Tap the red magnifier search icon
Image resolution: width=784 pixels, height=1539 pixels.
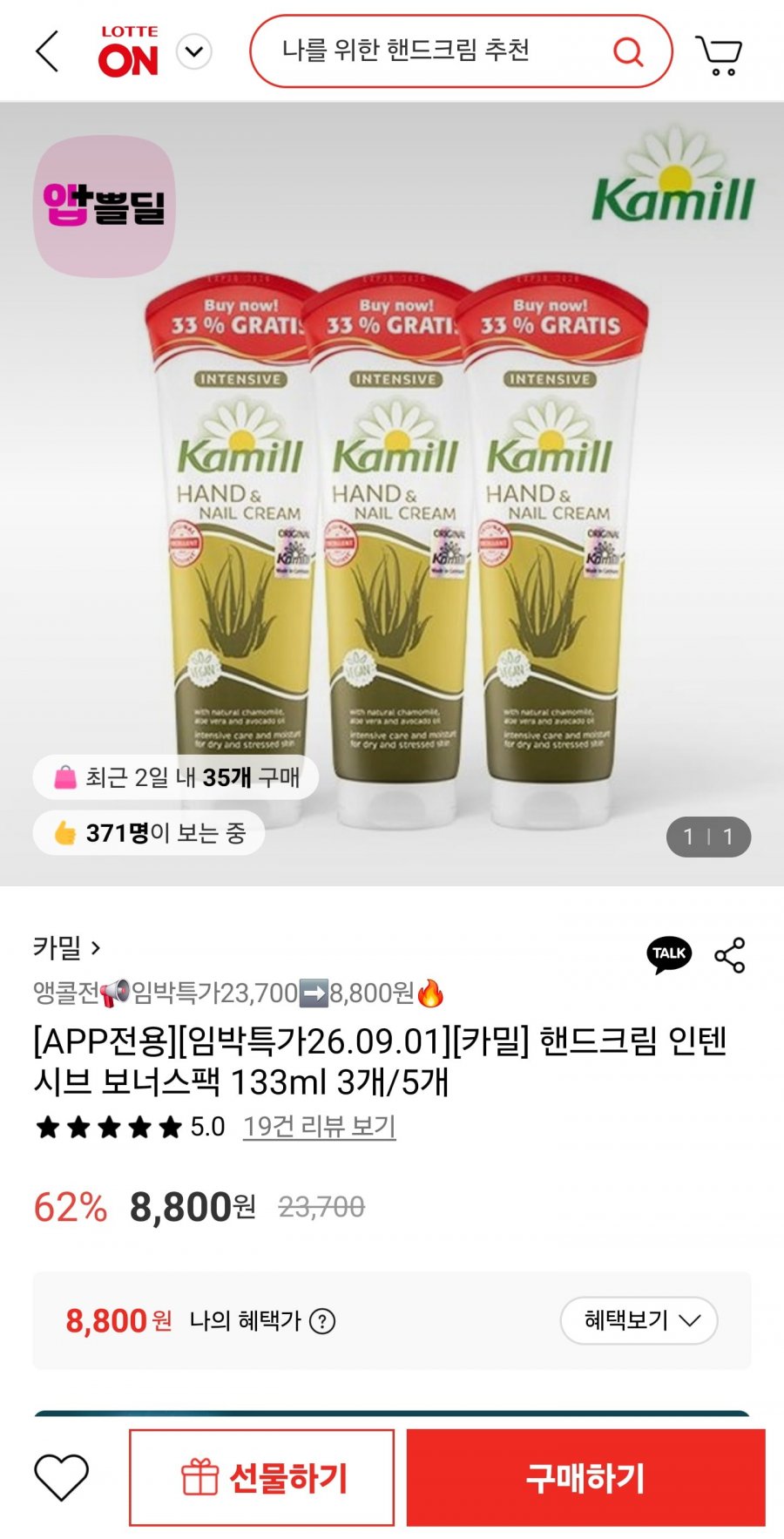pos(628,51)
